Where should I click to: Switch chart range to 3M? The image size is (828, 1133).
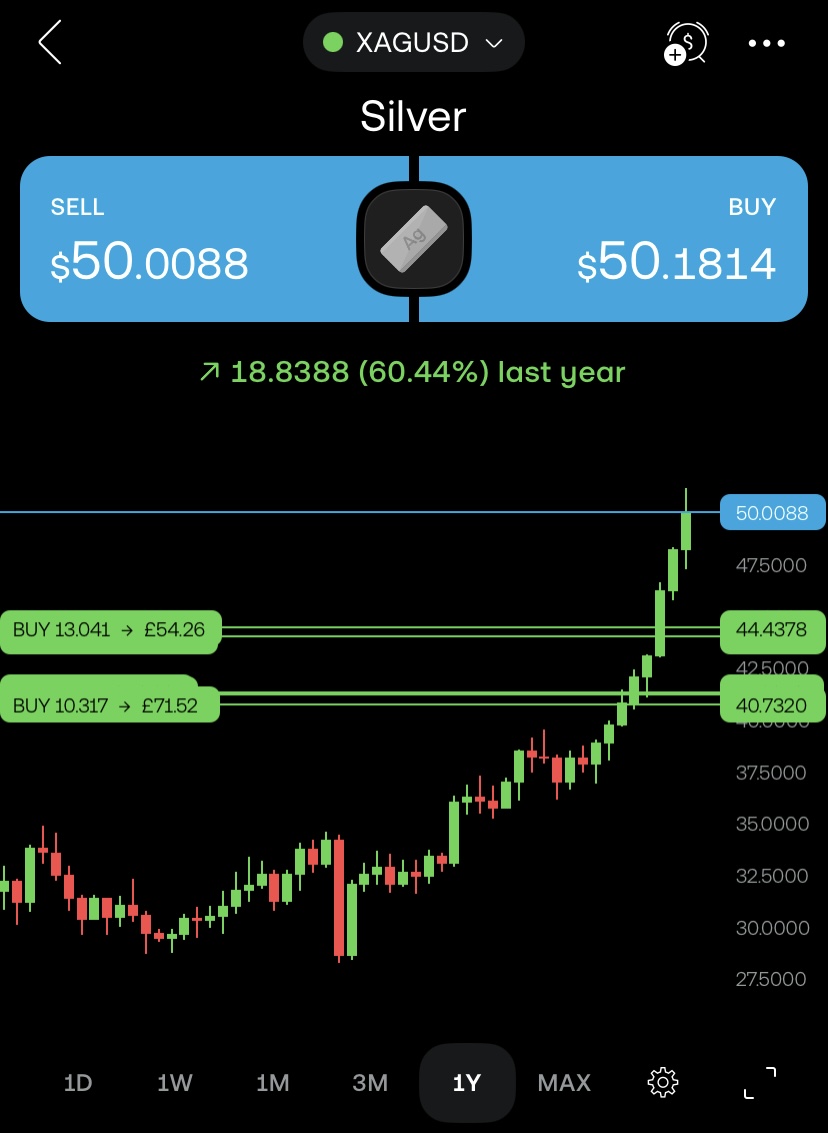point(370,1082)
